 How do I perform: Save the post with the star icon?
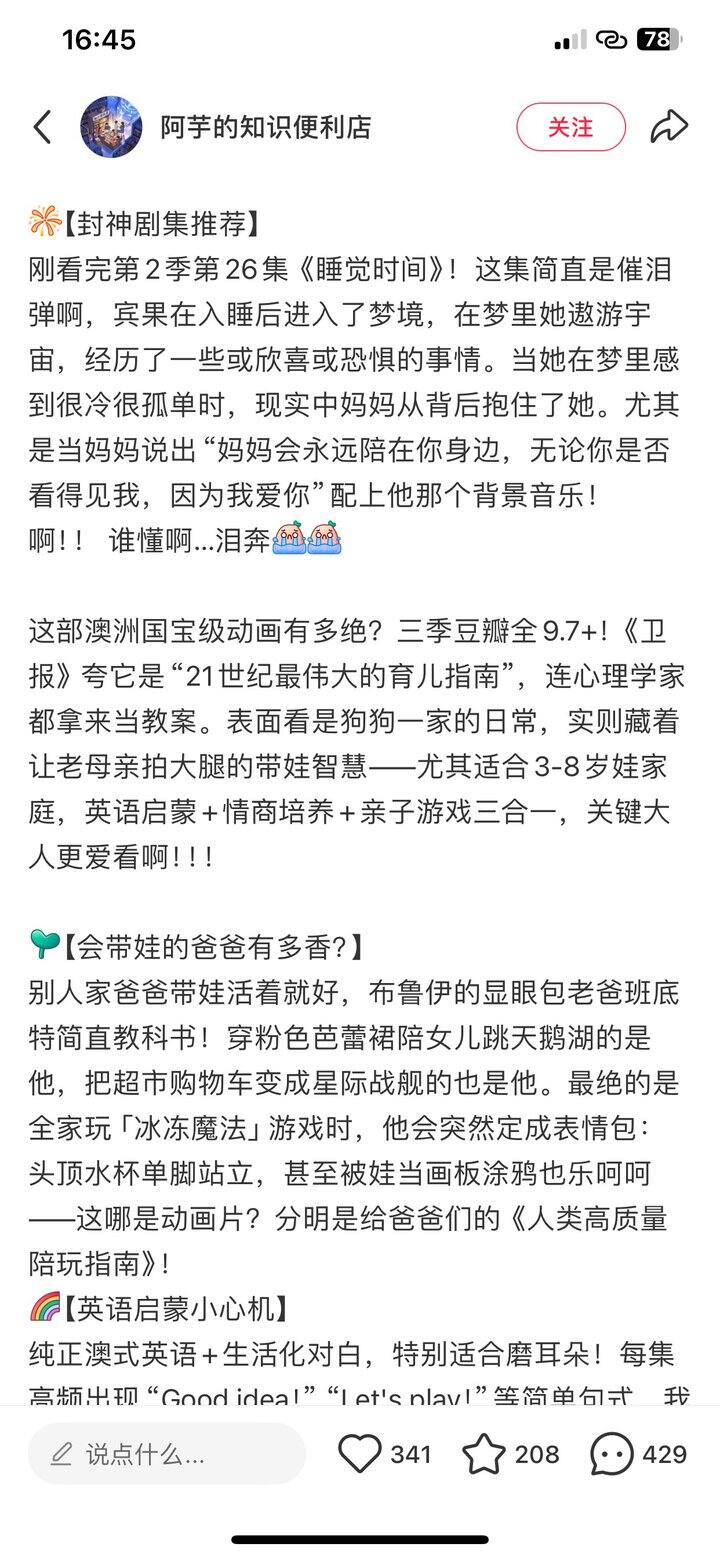coord(484,1454)
